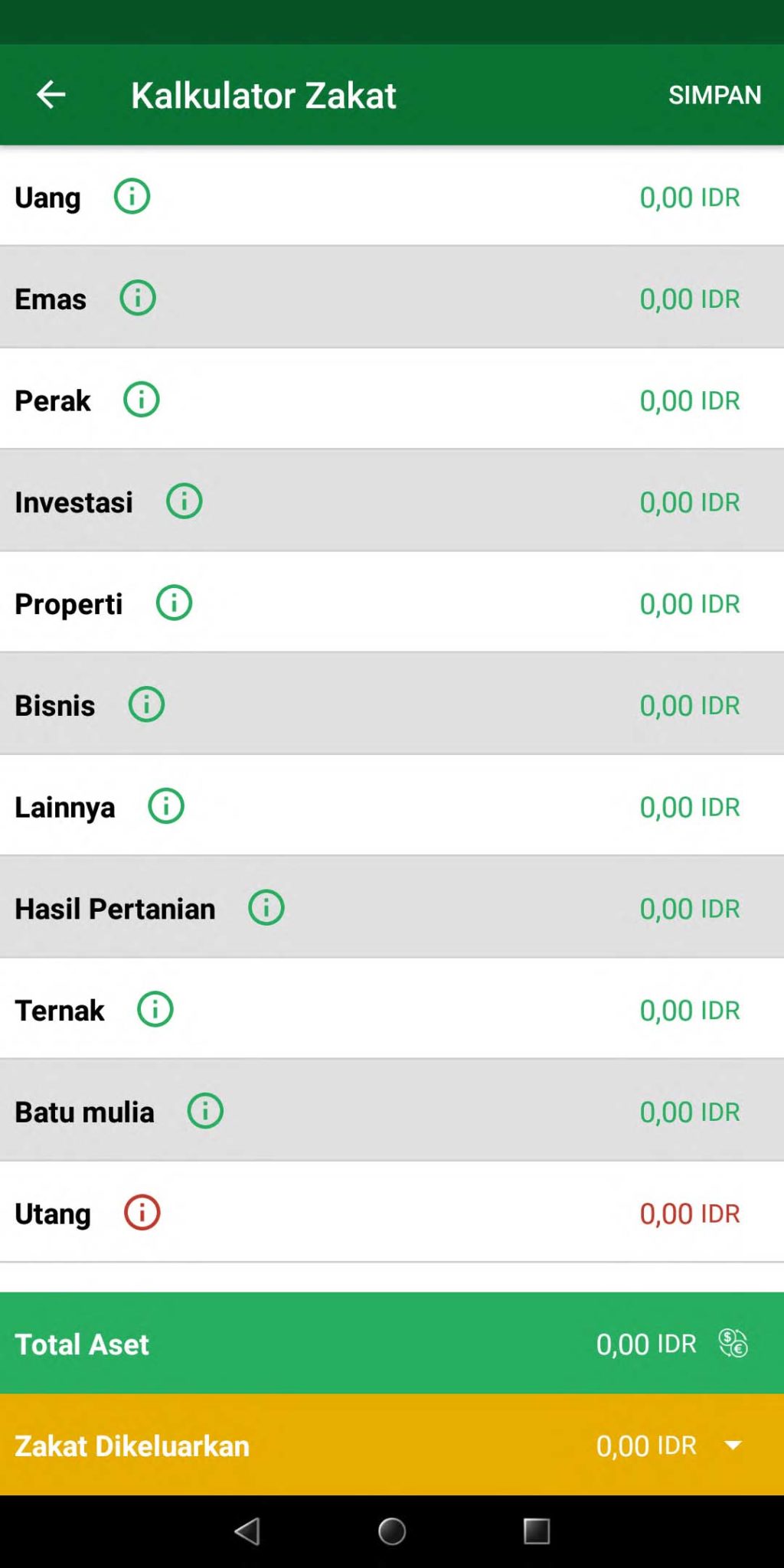Edit the Investasi amount value
Image resolution: width=784 pixels, height=1568 pixels.
click(689, 502)
